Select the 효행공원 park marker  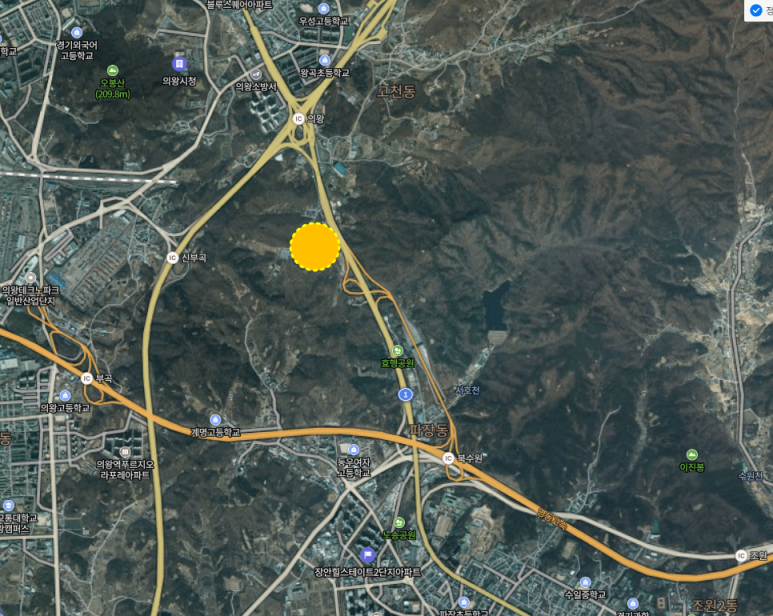[398, 350]
